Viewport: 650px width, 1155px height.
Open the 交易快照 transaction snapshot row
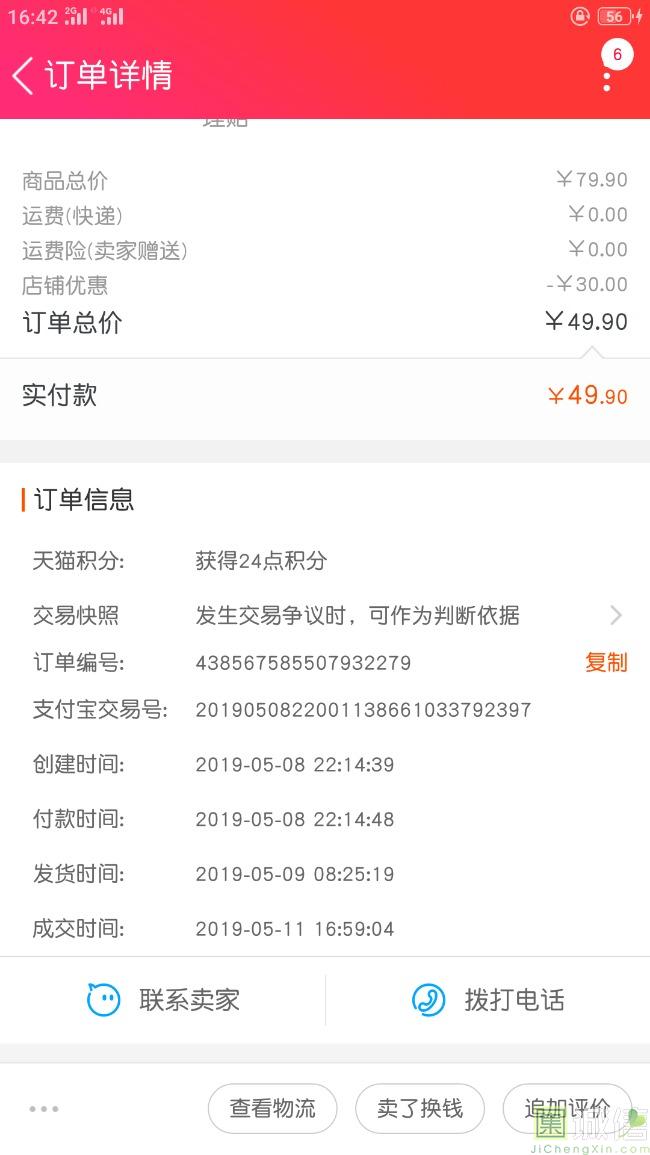click(x=325, y=615)
